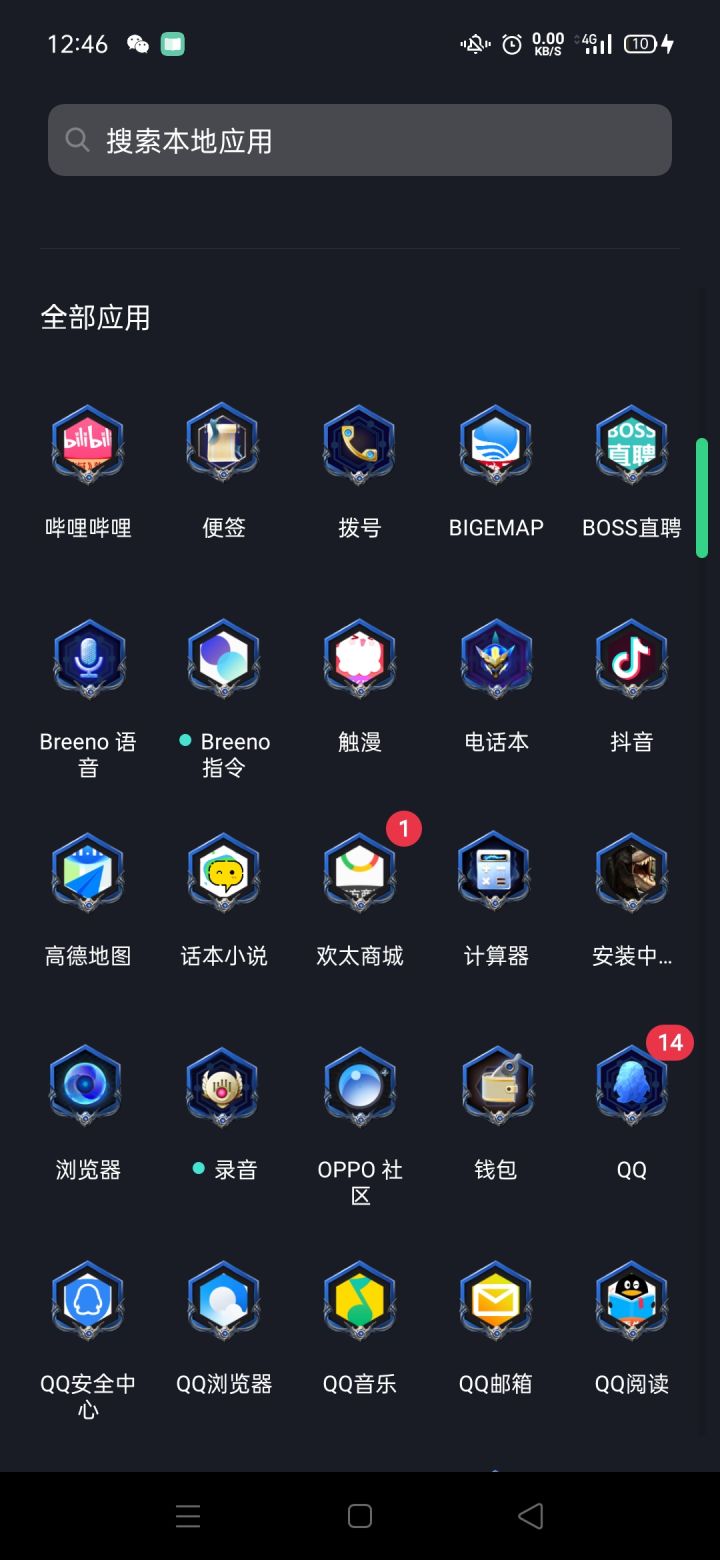Open the 哔哩哔哩 app
Image resolution: width=720 pixels, height=1560 pixels.
(87, 444)
